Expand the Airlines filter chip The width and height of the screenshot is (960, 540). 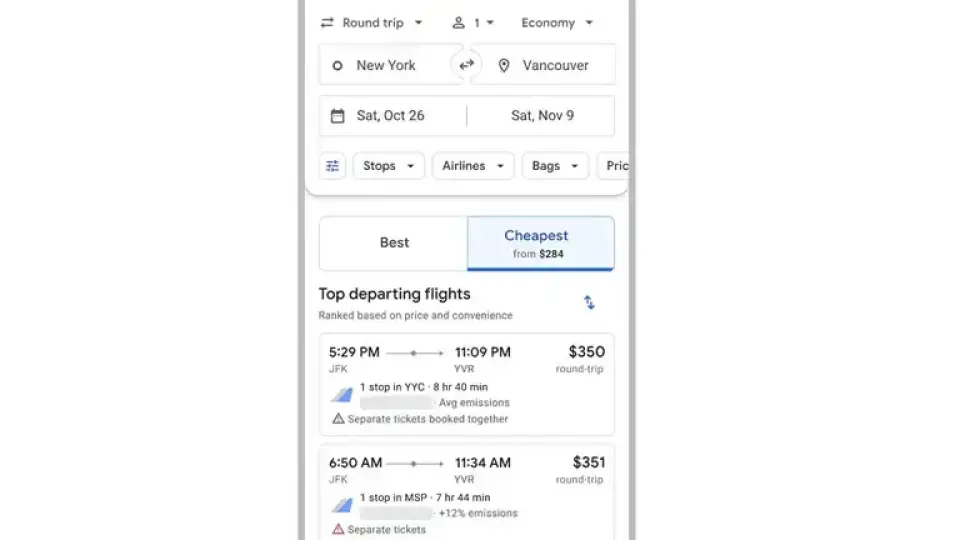pyautogui.click(x=473, y=166)
